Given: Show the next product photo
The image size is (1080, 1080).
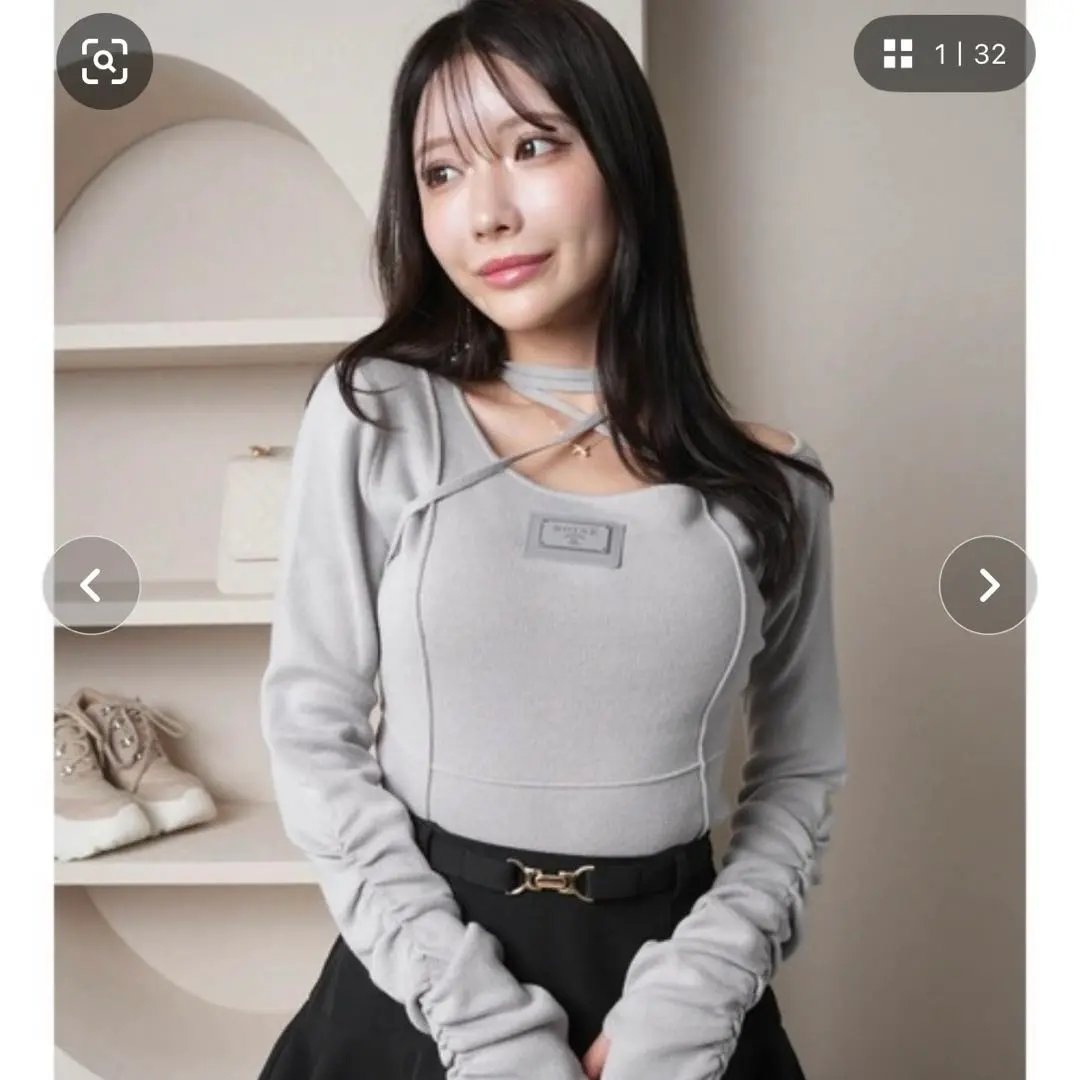Looking at the screenshot, I should coord(988,585).
